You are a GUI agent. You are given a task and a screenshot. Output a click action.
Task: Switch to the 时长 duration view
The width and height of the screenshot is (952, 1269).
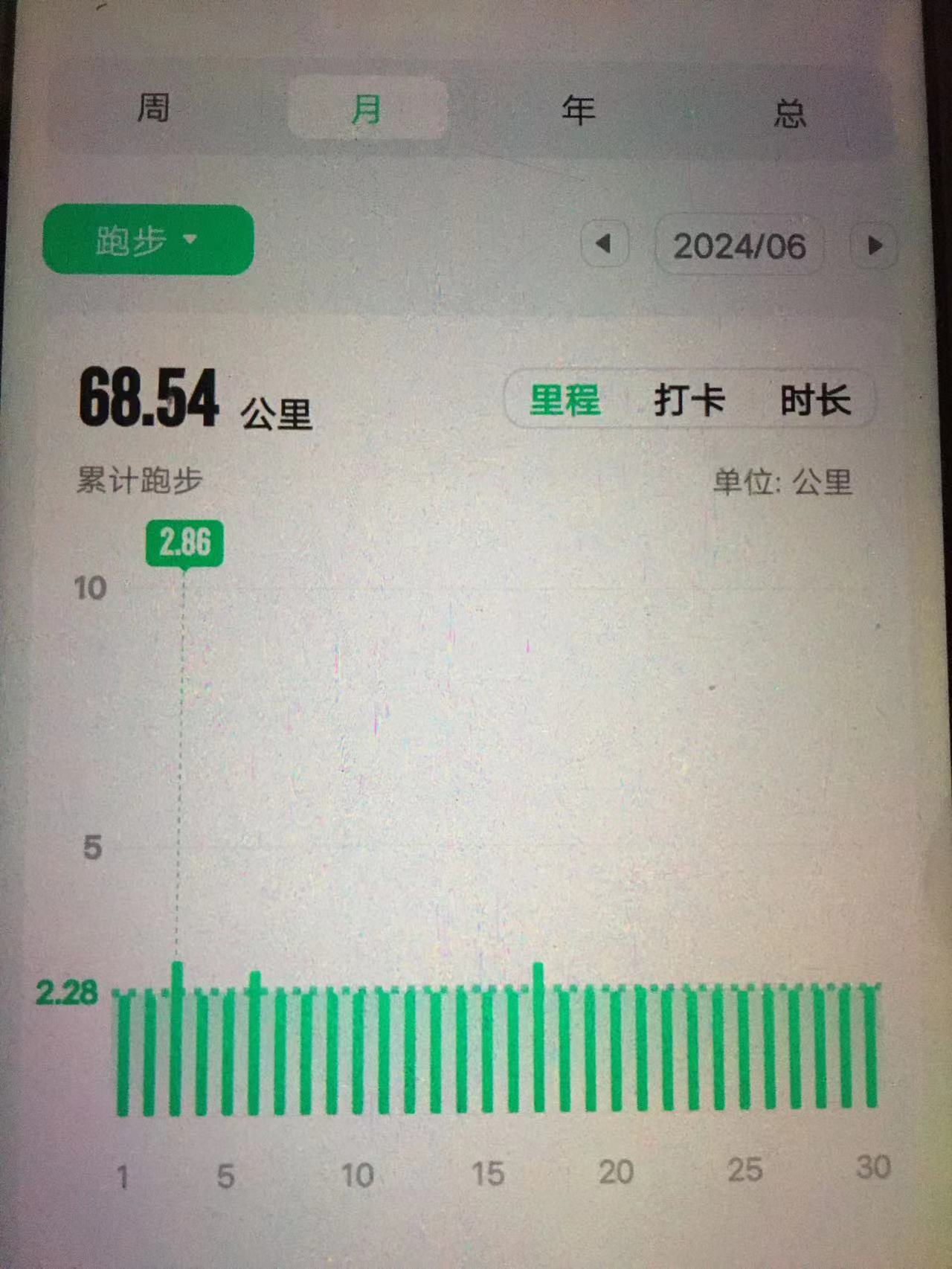pos(815,401)
